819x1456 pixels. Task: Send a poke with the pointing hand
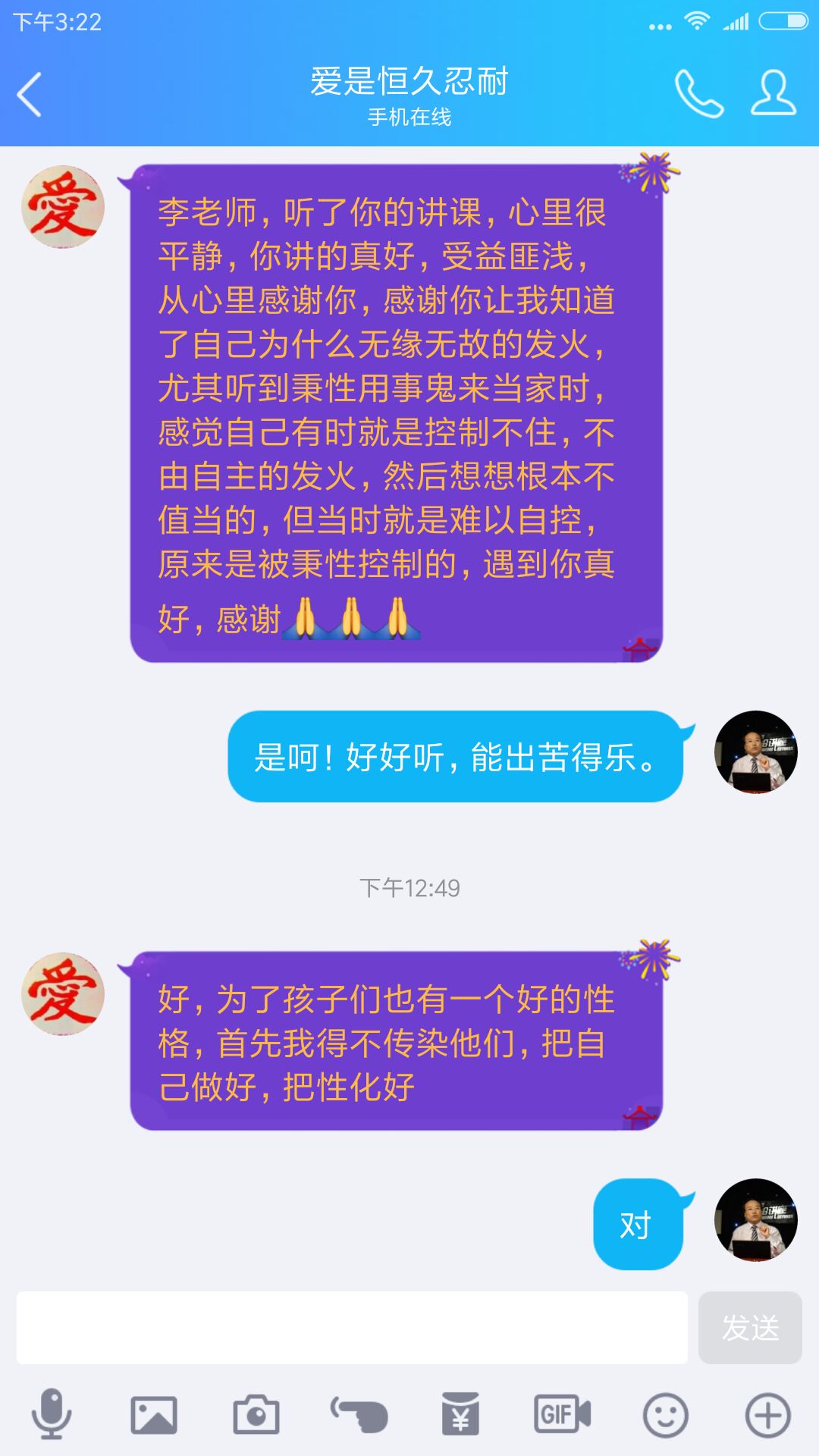tap(359, 1415)
